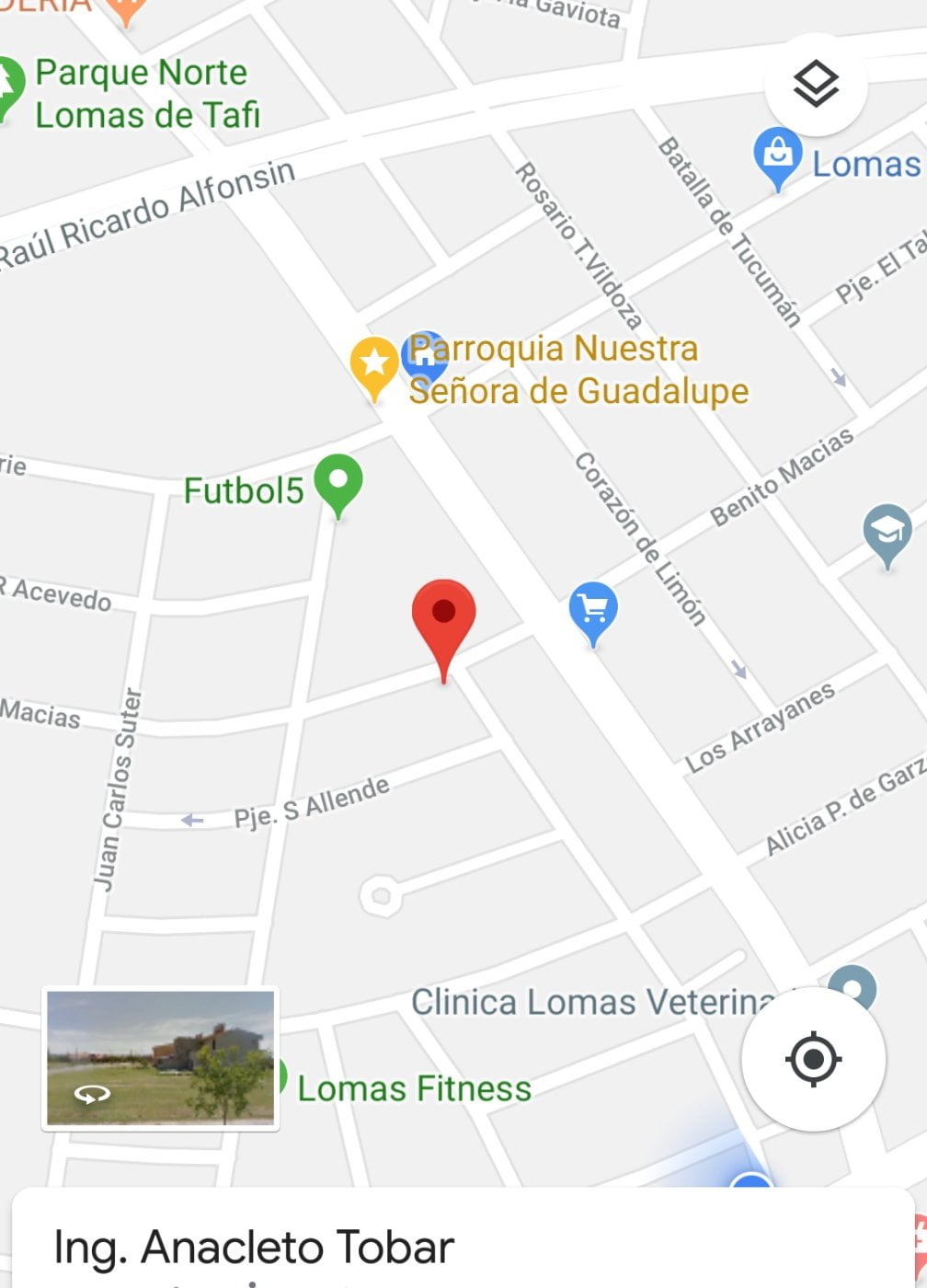
Task: Select the school graduation cap marker
Action: coord(887,534)
